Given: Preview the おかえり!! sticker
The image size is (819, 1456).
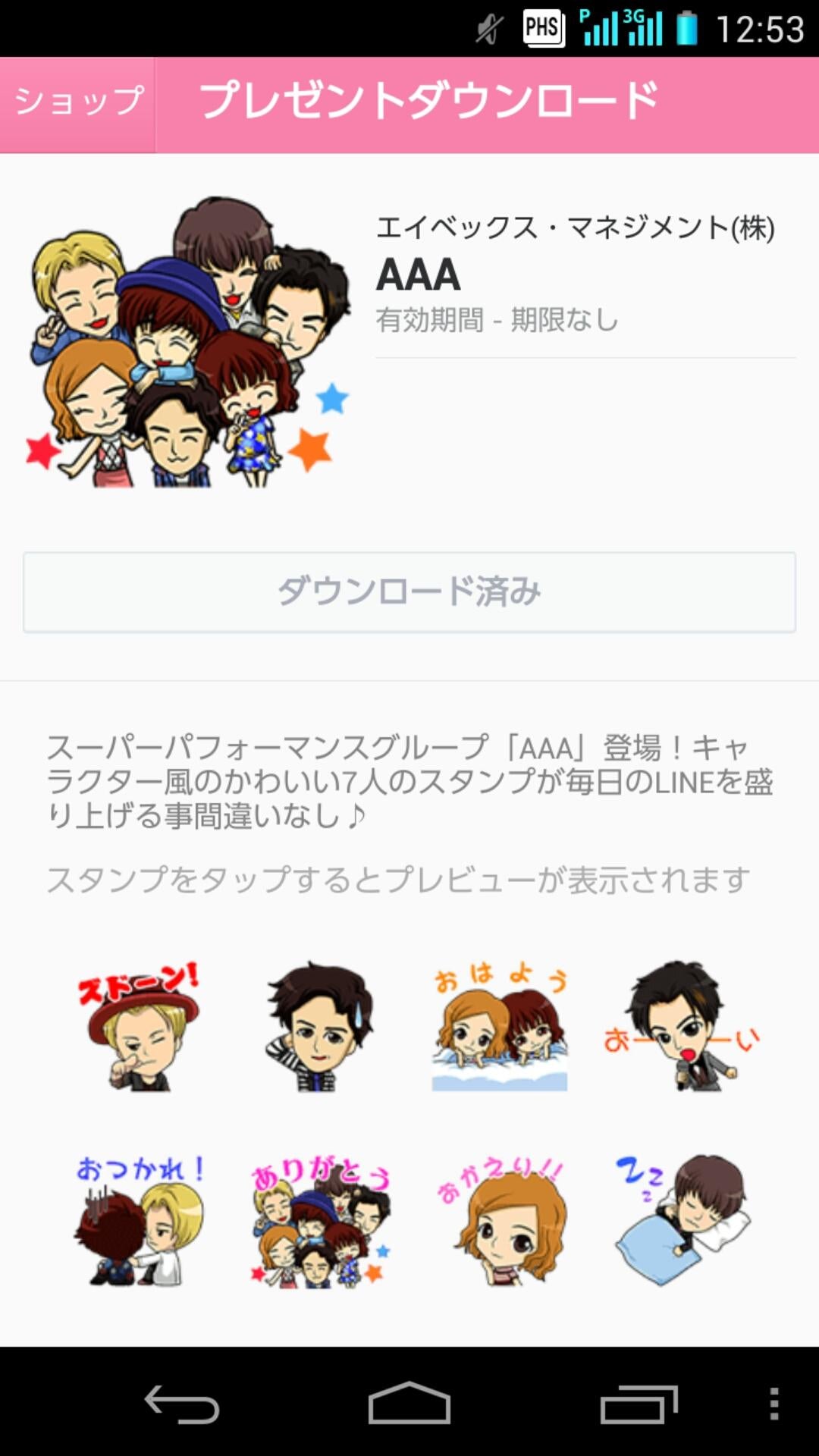Looking at the screenshot, I should pyautogui.click(x=500, y=1221).
